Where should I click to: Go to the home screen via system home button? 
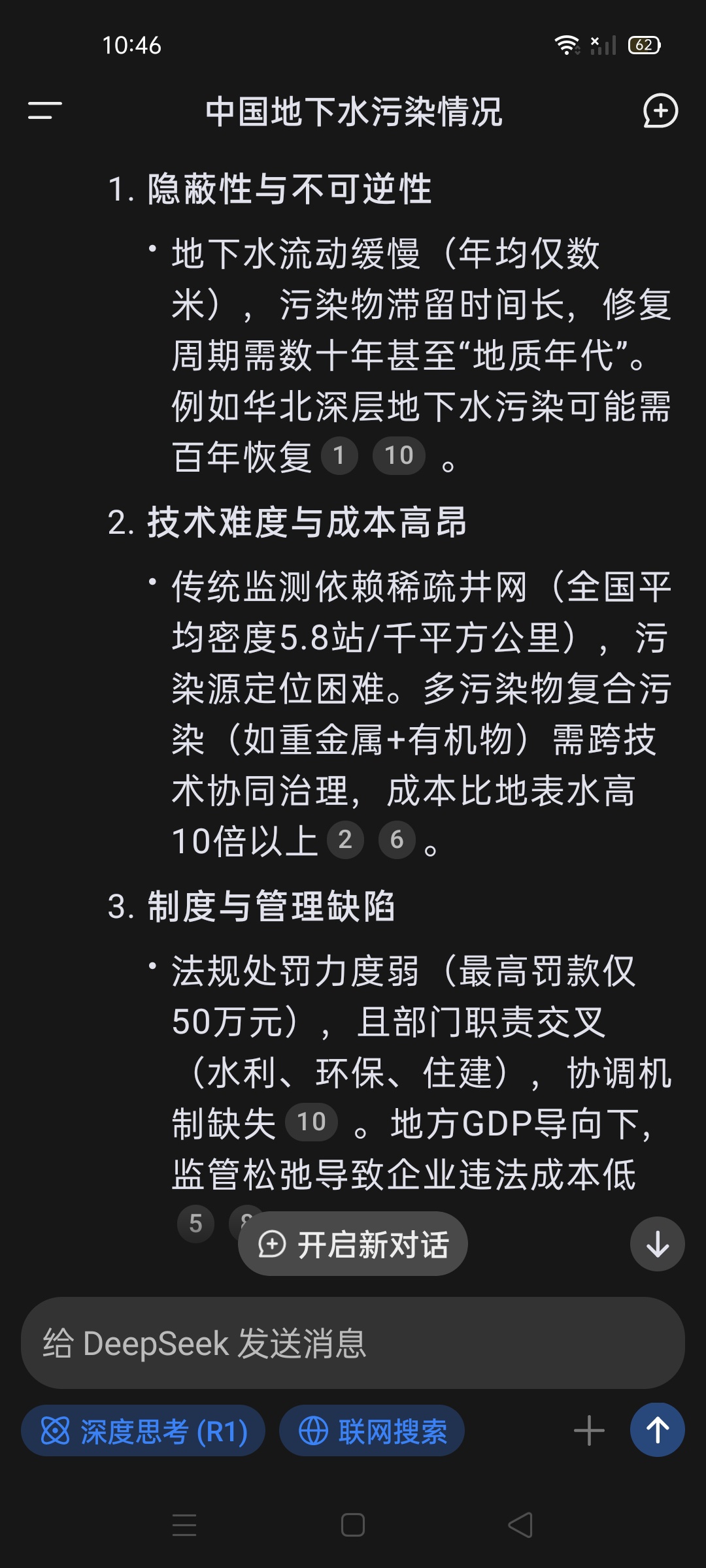[353, 1526]
